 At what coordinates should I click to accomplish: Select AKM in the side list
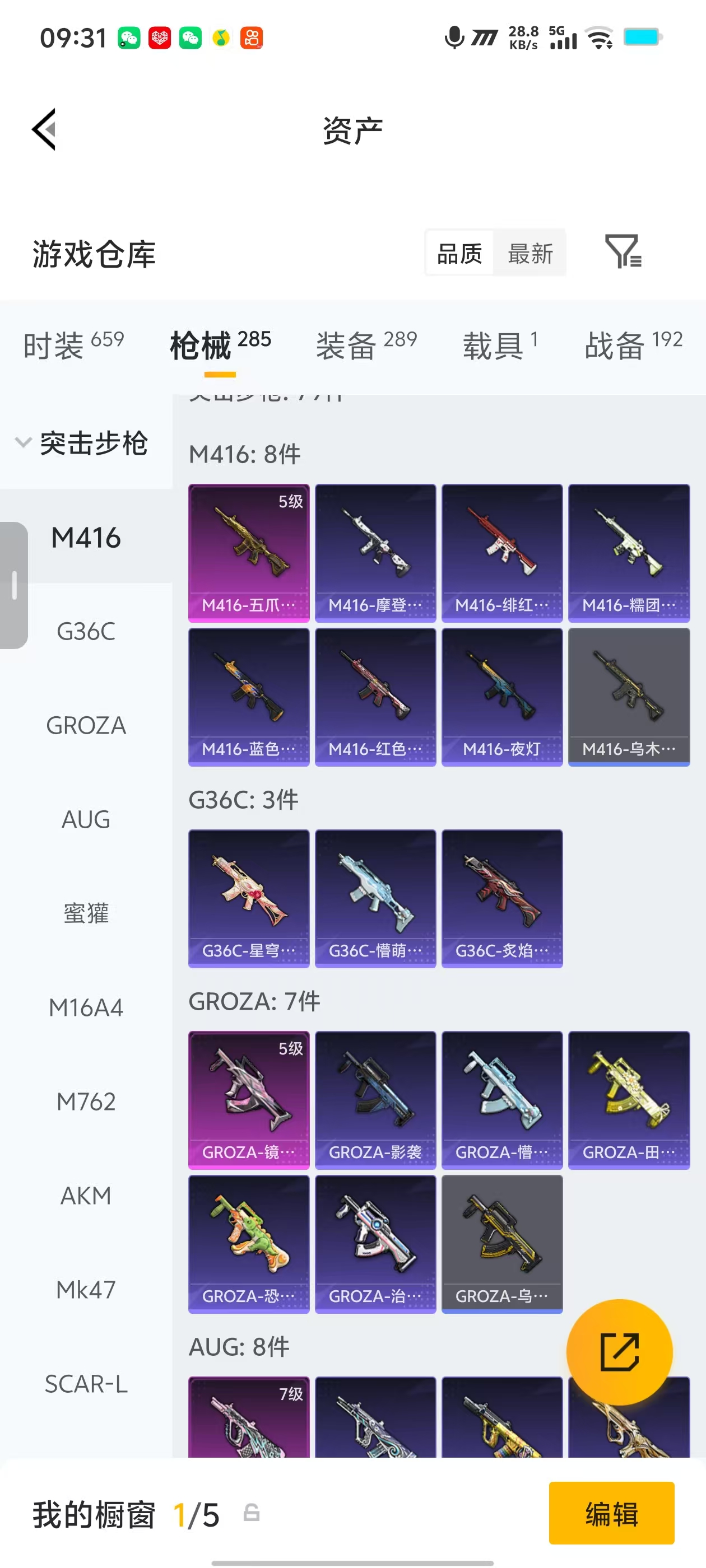(86, 1196)
